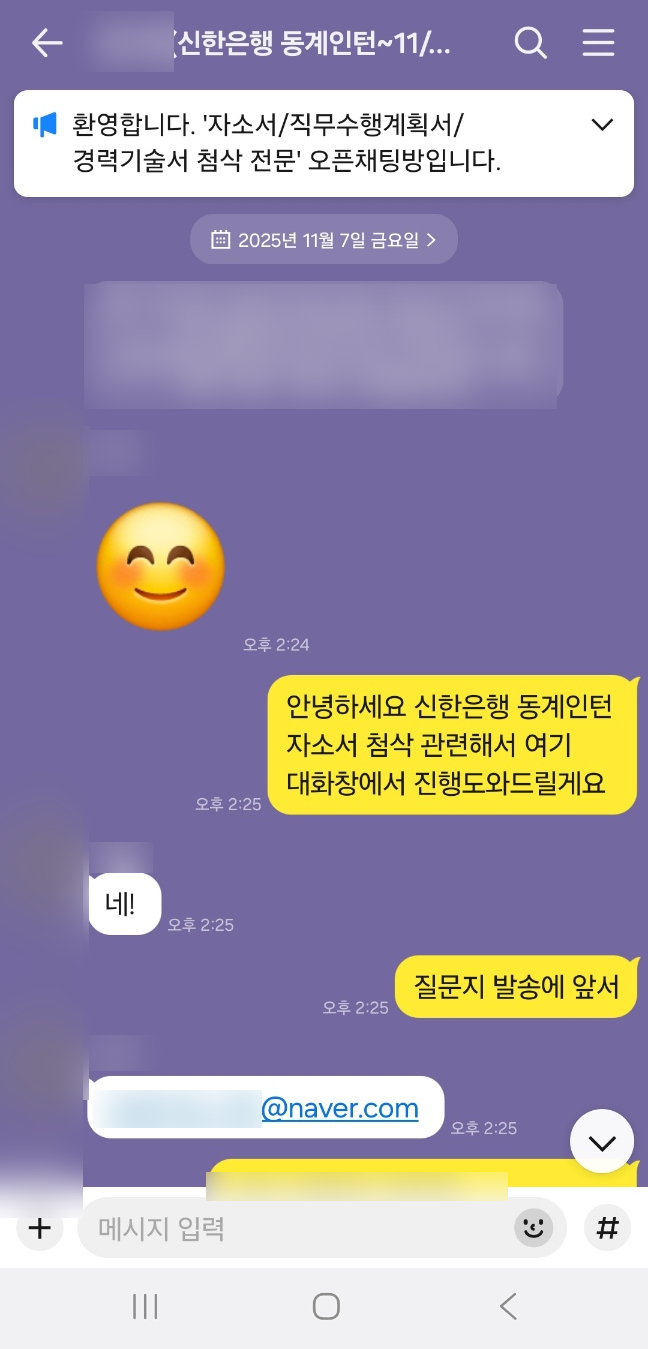Open the plus attachment menu

click(40, 1228)
